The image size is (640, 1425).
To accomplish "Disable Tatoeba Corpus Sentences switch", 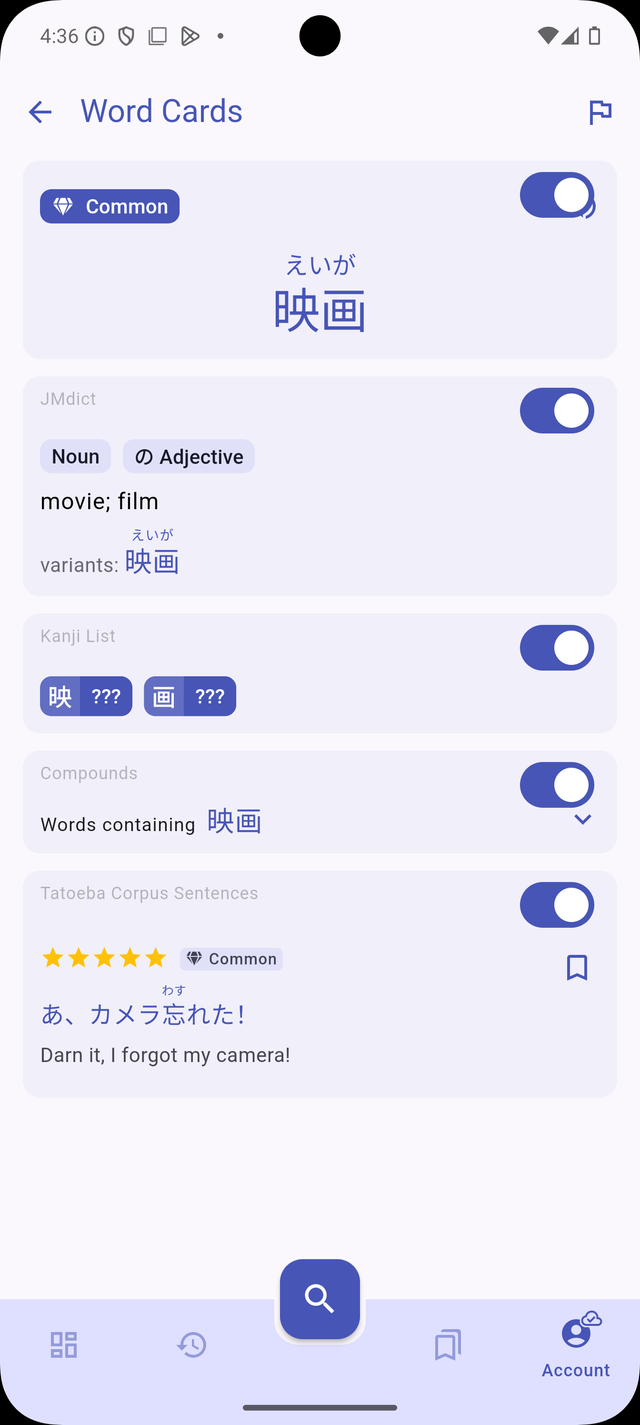I will coord(557,905).
